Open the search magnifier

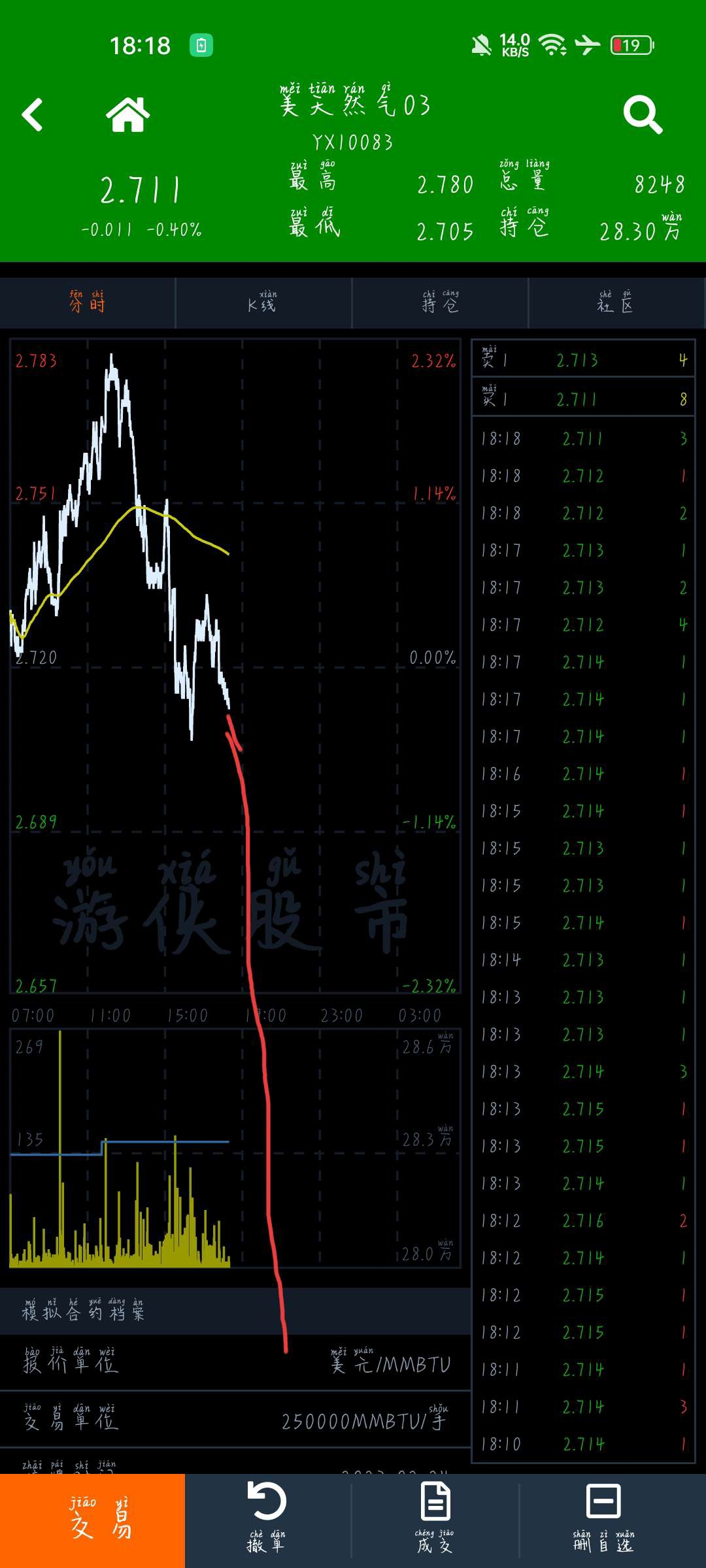click(643, 114)
